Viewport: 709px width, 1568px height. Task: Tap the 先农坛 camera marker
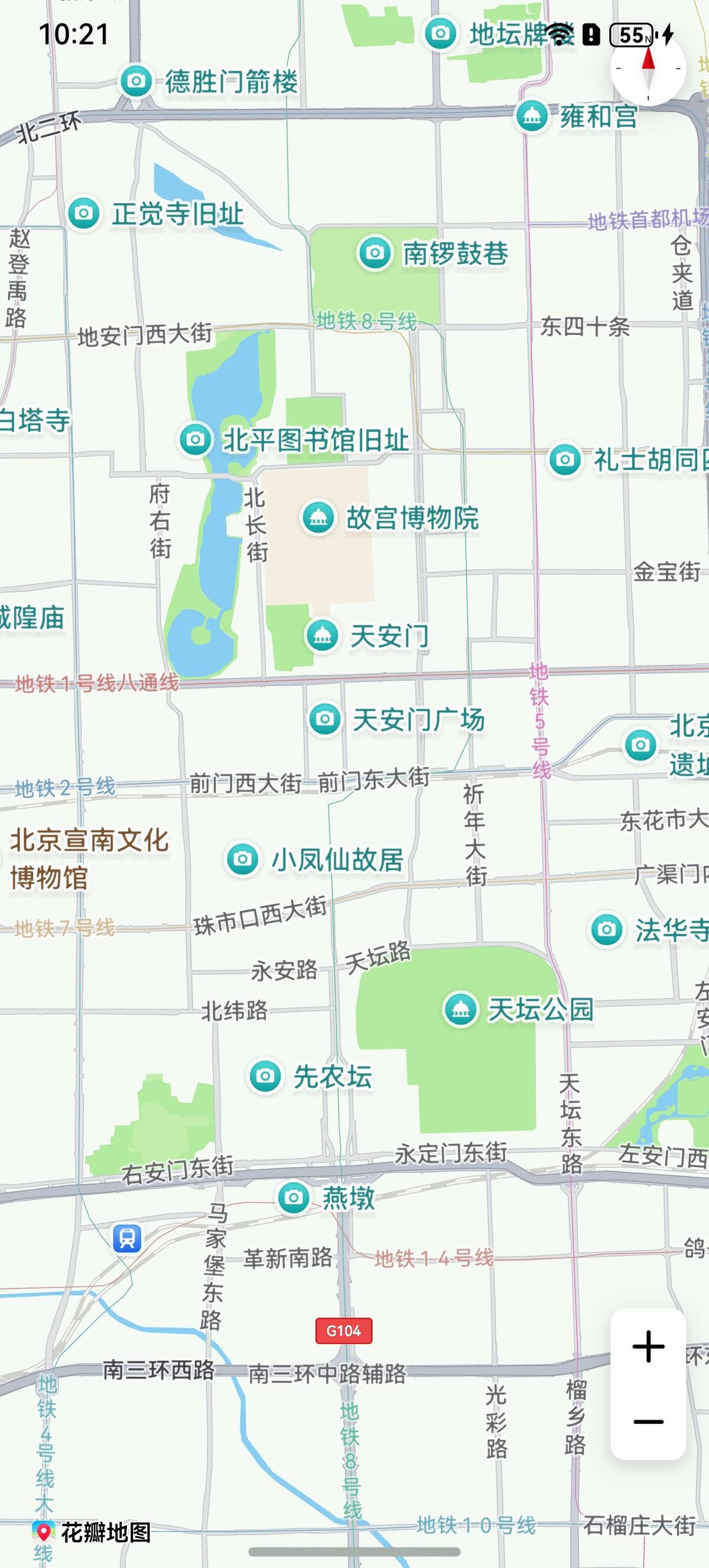265,1076
